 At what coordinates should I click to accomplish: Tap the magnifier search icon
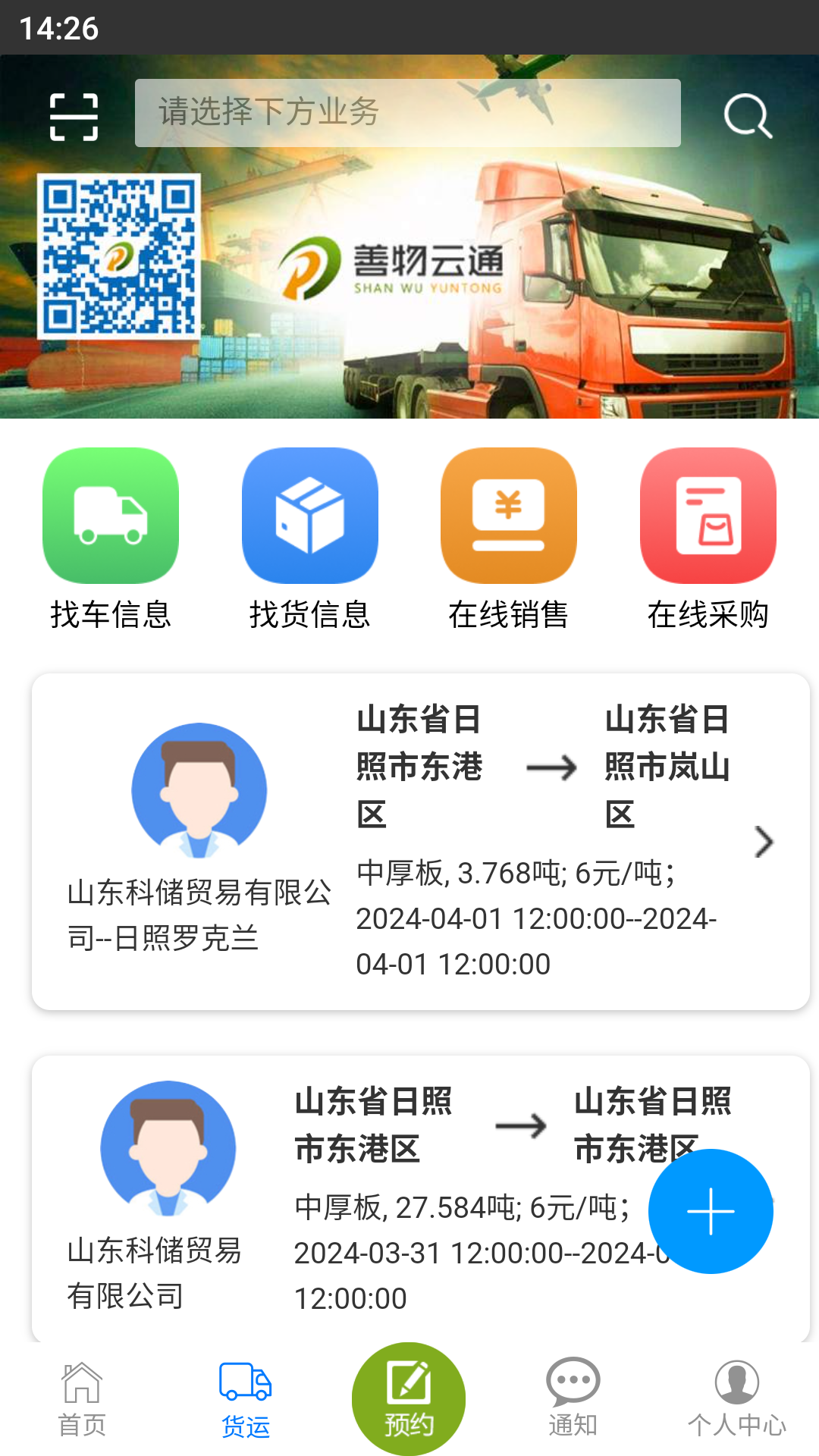click(747, 117)
